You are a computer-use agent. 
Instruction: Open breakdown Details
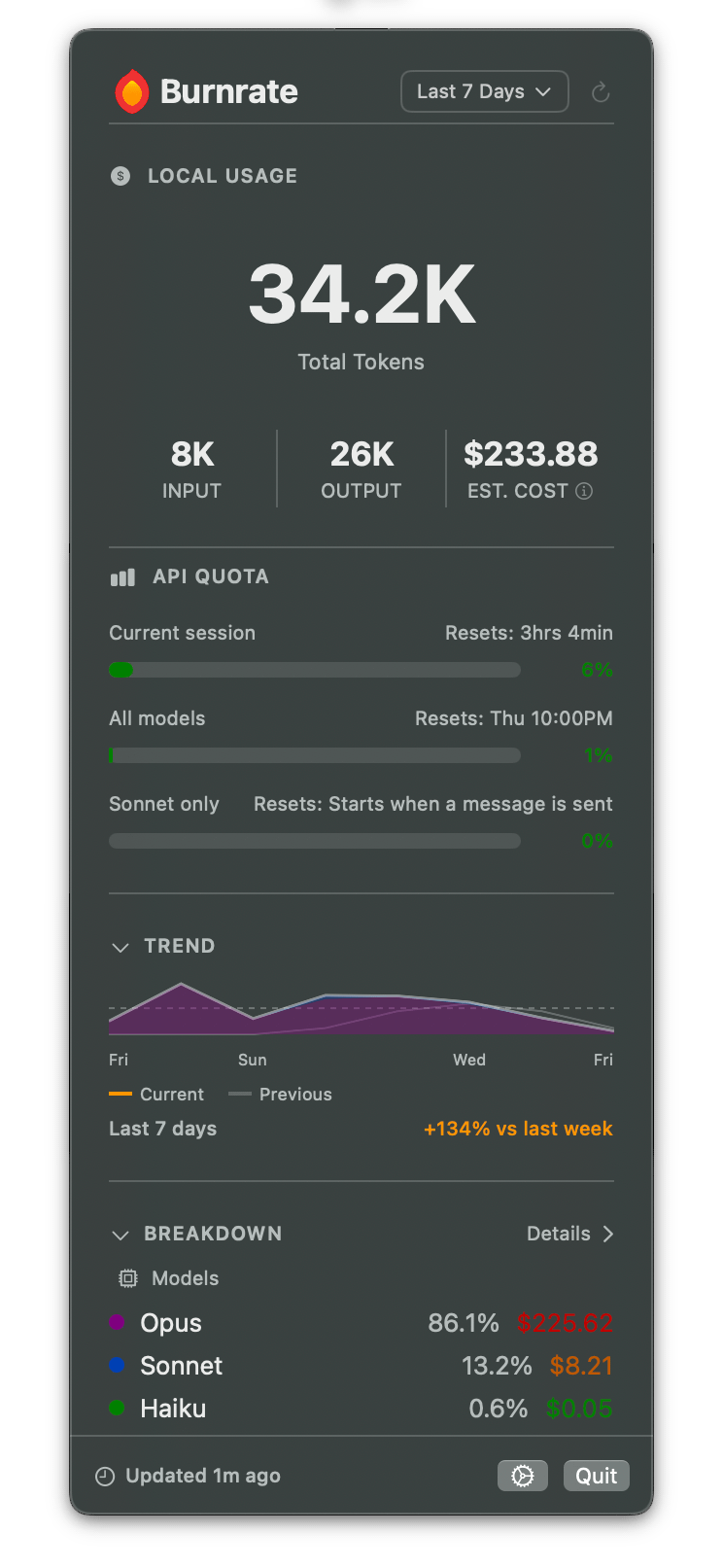pyautogui.click(x=569, y=1234)
